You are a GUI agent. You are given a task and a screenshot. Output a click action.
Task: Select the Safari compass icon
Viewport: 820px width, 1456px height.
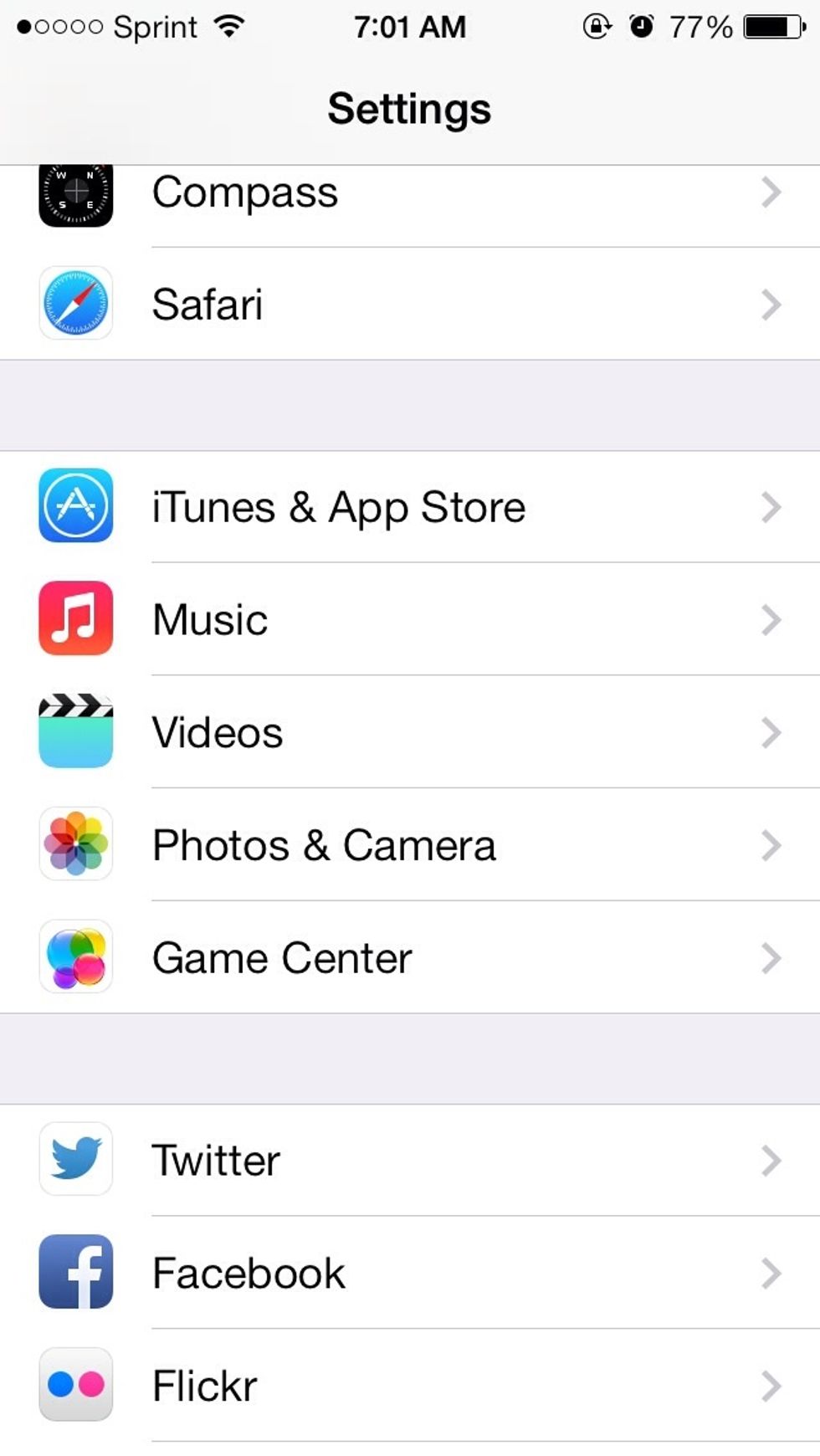point(75,304)
